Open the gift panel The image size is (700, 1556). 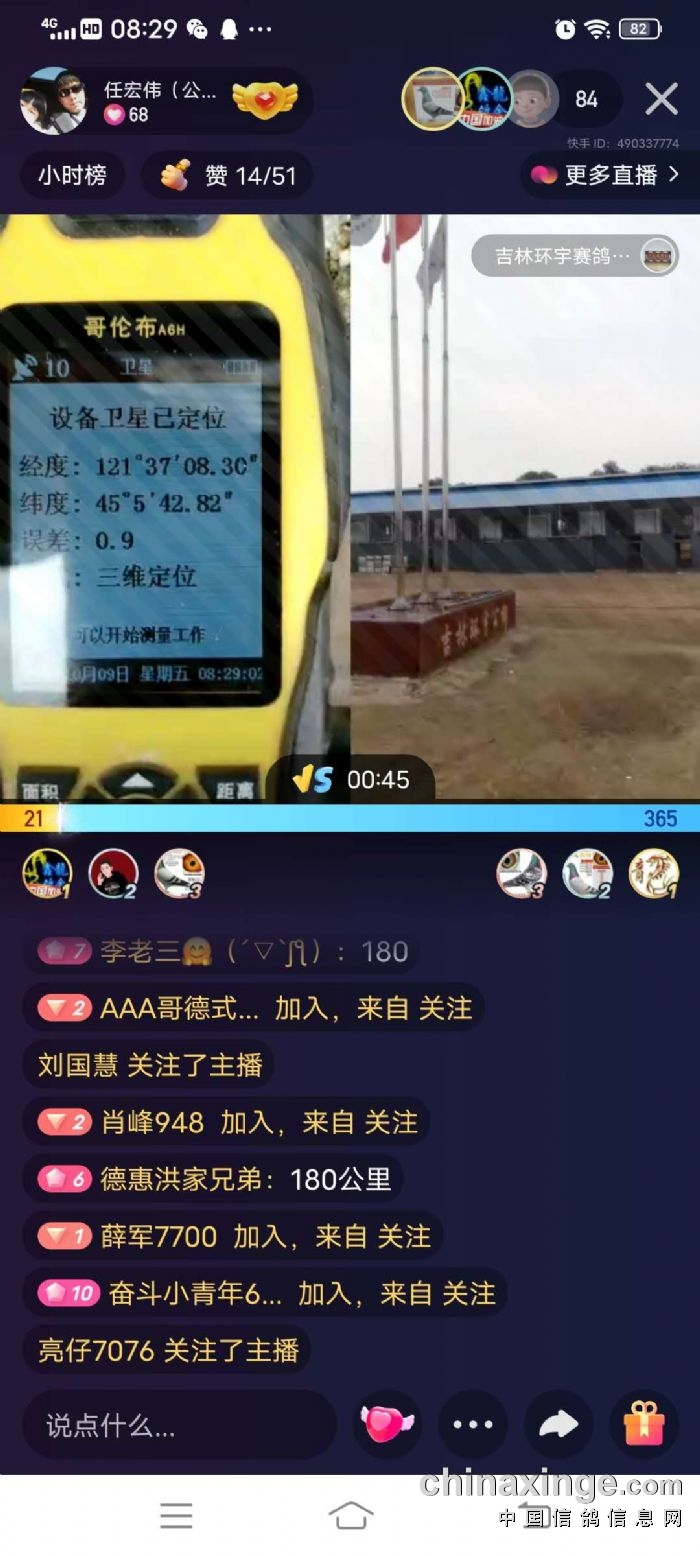tap(644, 1424)
